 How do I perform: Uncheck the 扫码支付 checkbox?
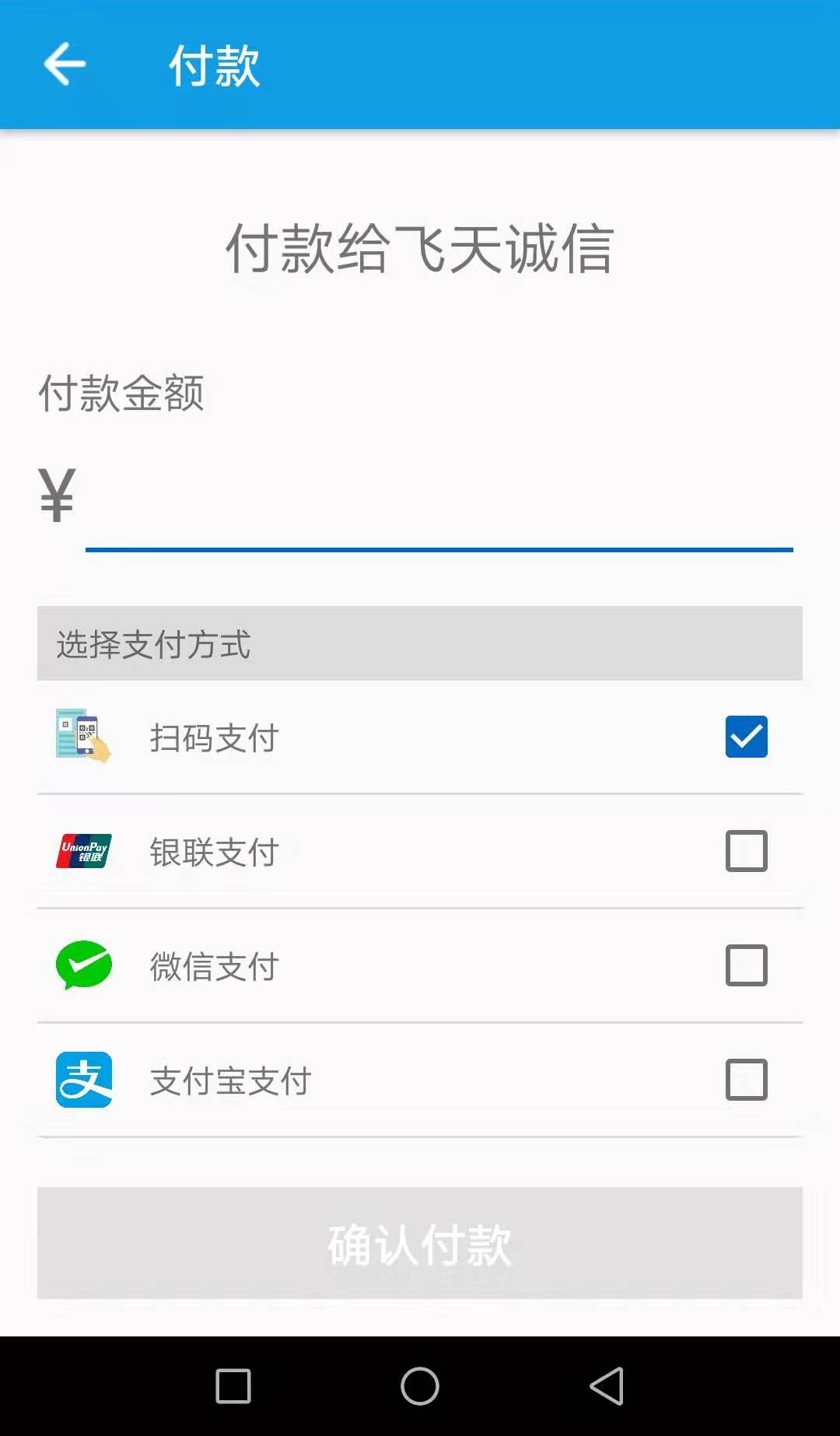point(746,737)
